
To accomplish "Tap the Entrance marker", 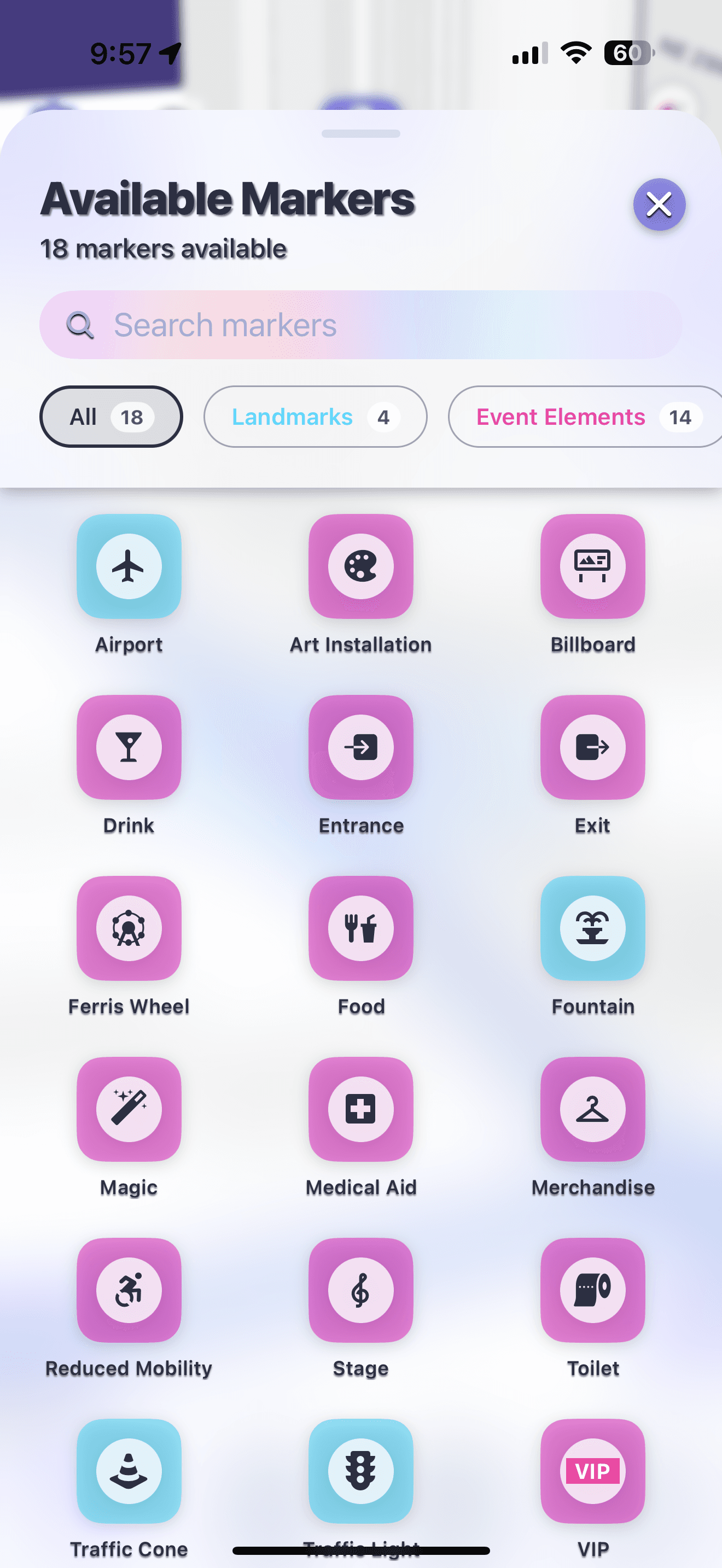I will click(361, 747).
